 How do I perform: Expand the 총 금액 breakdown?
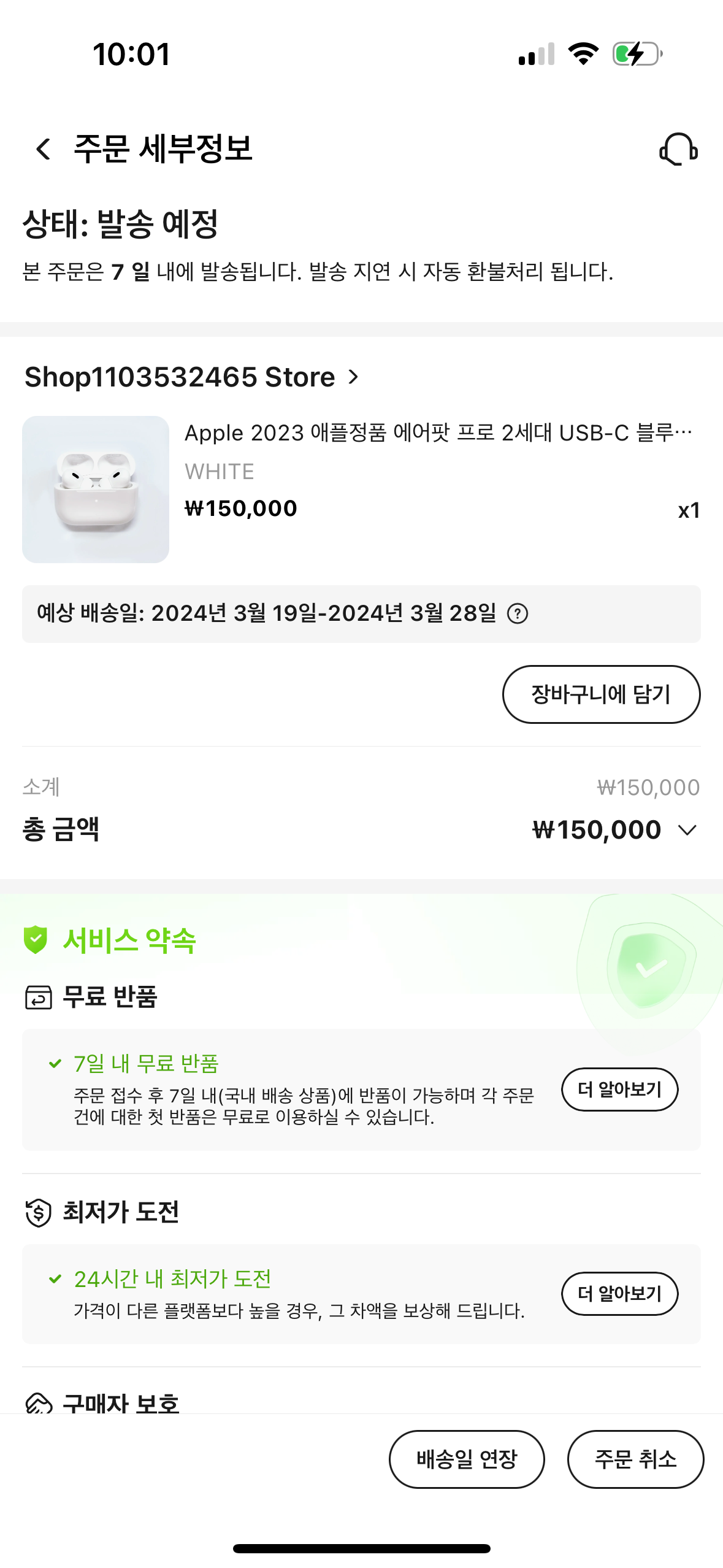point(687,830)
